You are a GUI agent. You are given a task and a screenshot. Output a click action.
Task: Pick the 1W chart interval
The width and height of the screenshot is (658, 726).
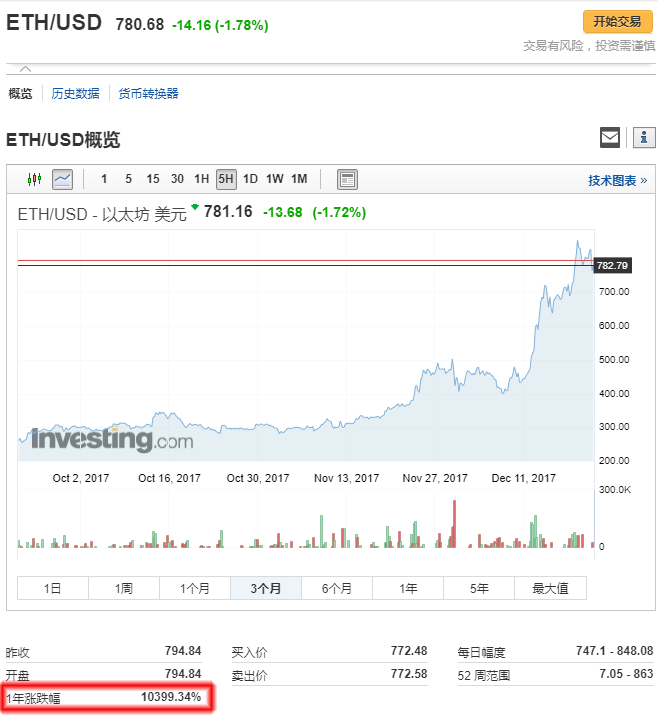coord(274,179)
